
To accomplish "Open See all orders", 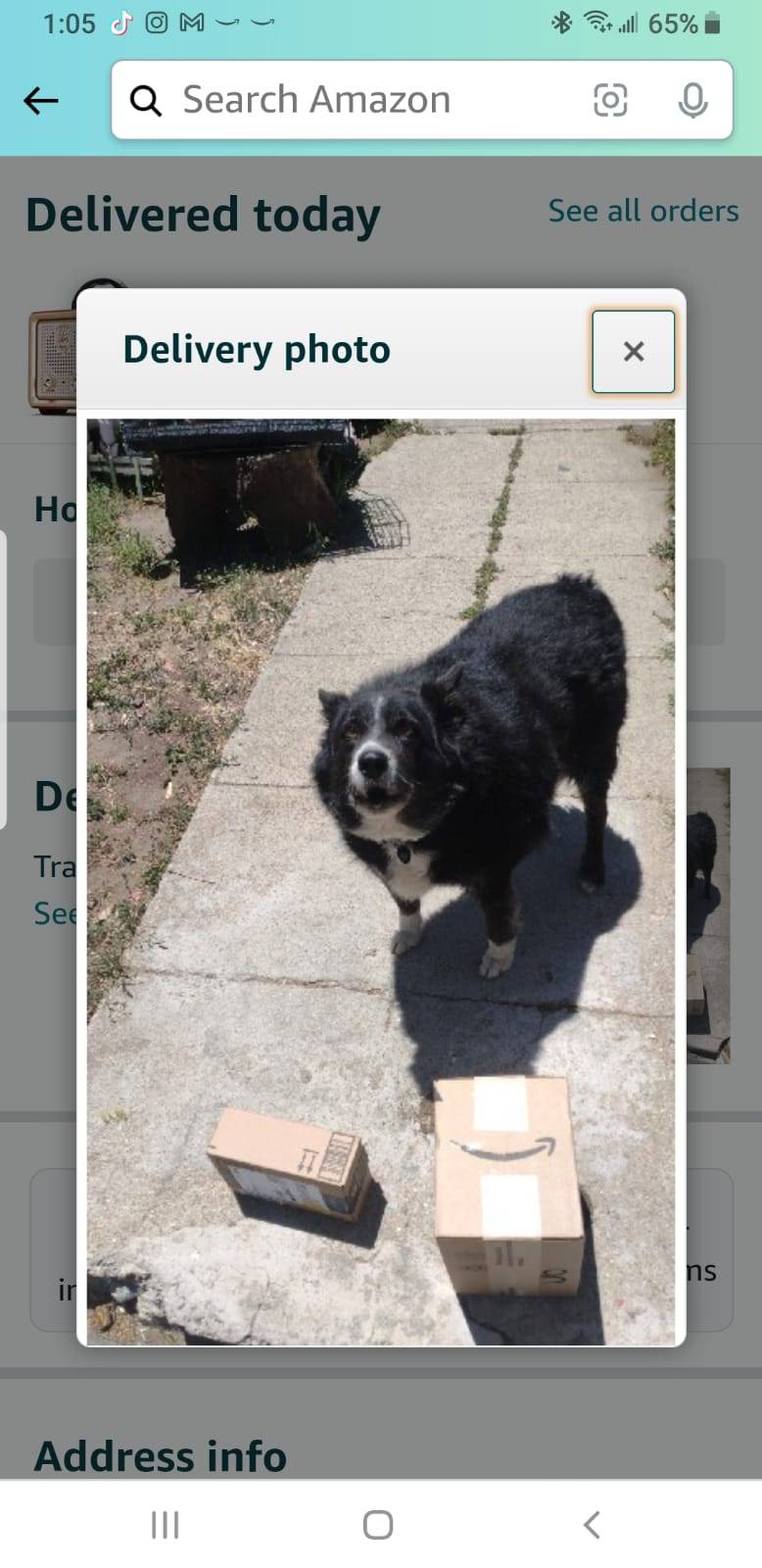I will 643,211.
